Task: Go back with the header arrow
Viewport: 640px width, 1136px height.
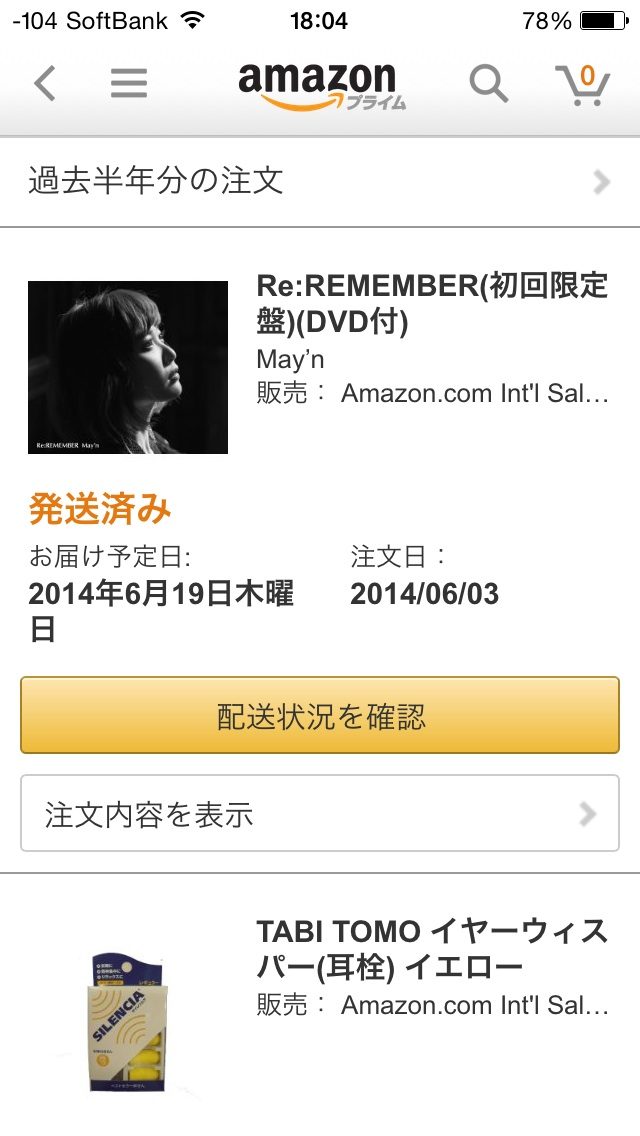Action: tap(45, 84)
